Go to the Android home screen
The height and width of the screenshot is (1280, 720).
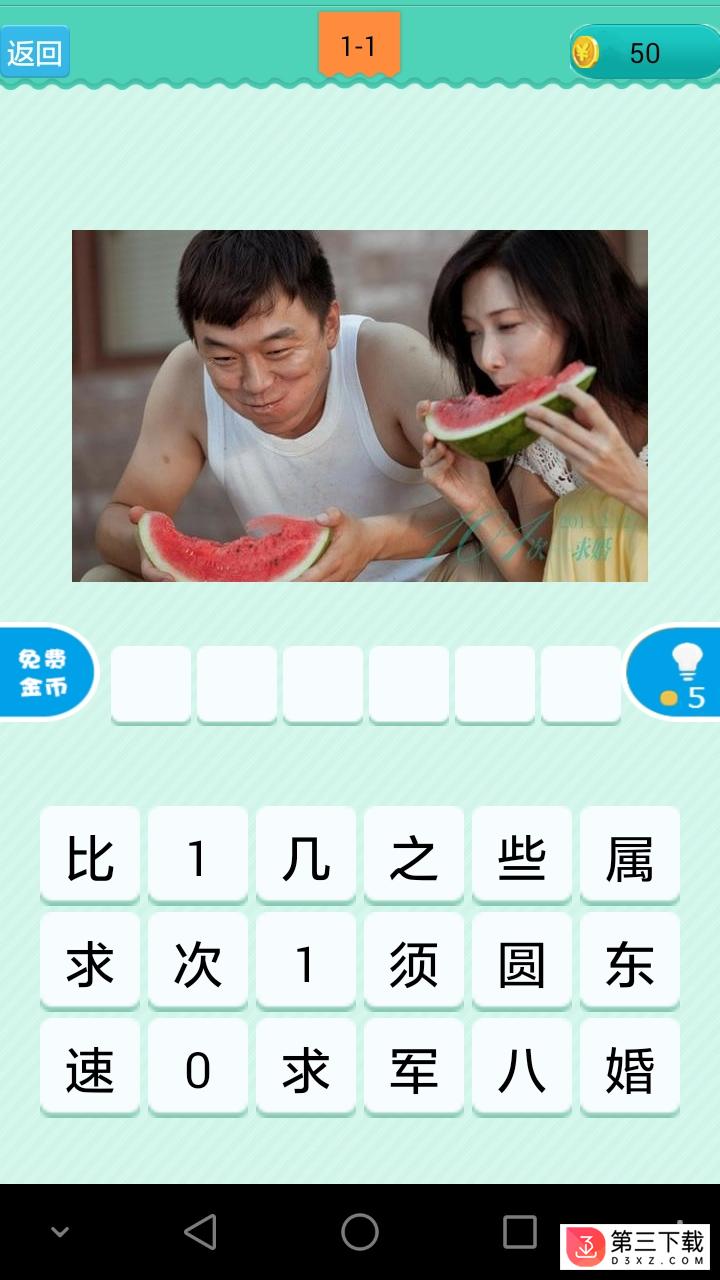360,1232
